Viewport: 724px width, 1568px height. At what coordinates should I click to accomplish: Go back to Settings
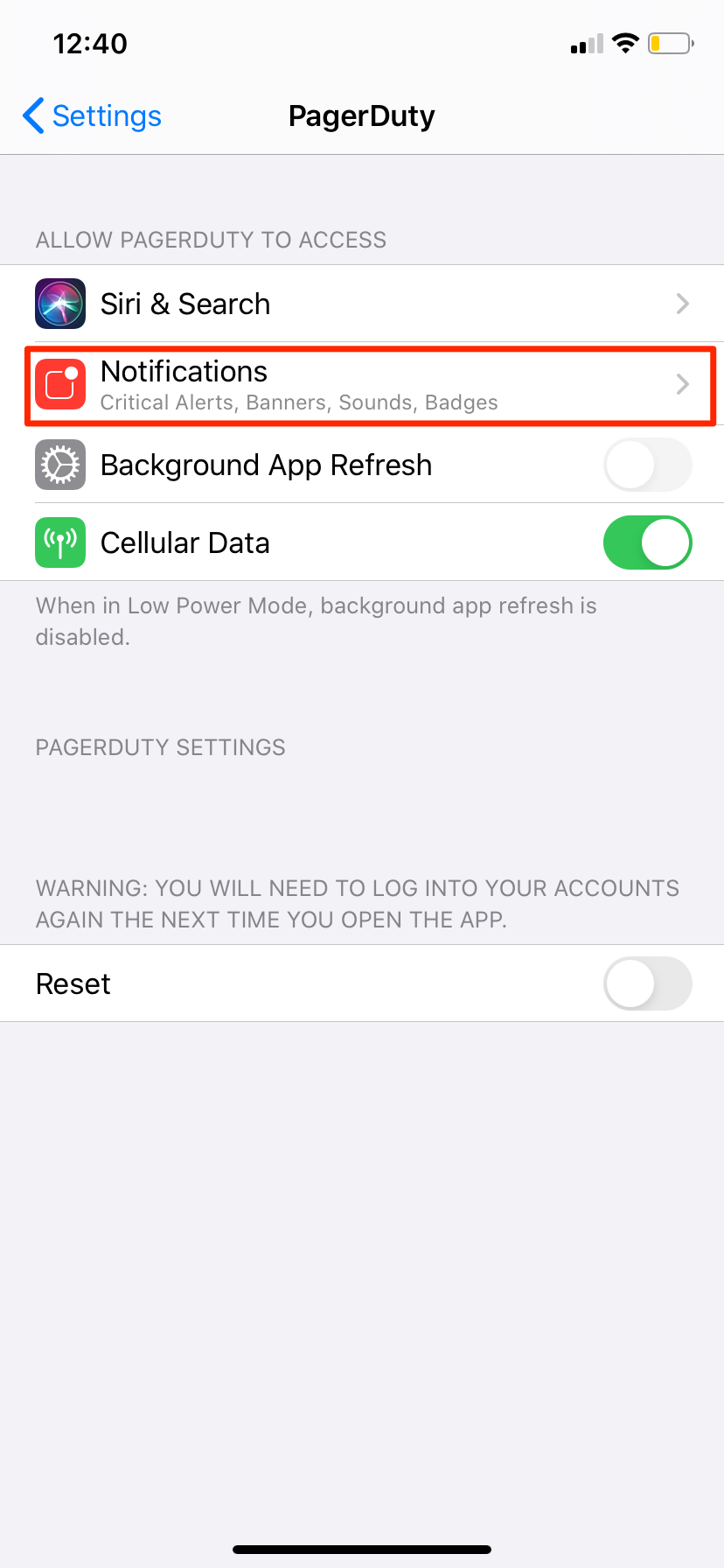(92, 116)
